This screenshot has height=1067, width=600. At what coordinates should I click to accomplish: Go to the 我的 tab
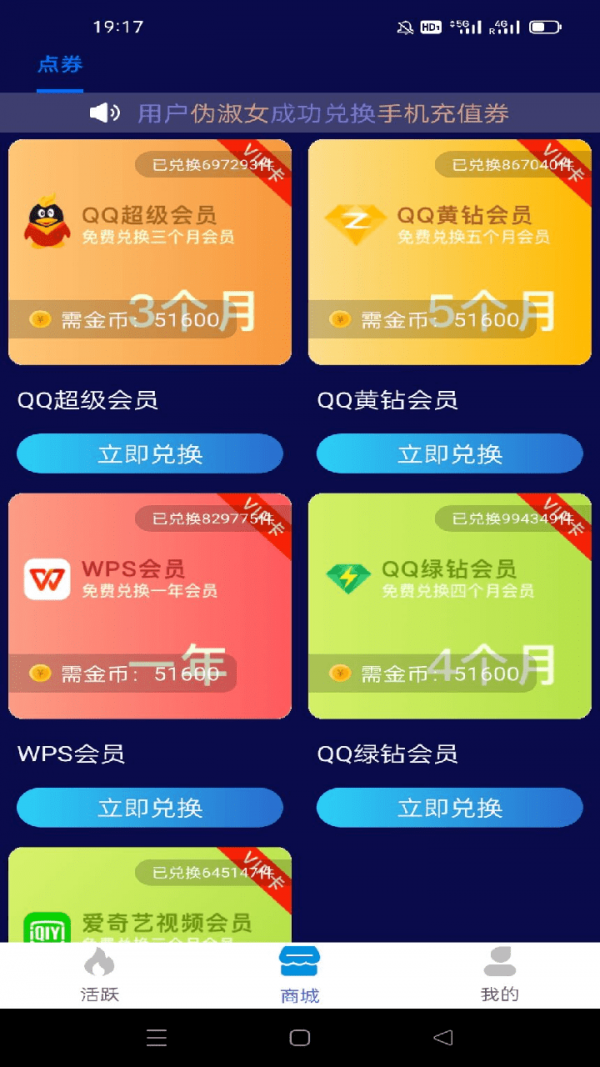500,975
